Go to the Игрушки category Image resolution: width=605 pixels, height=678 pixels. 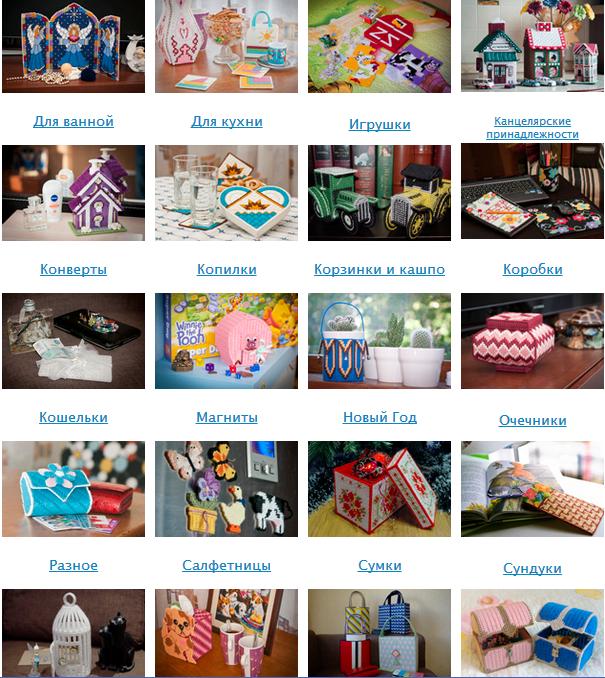(379, 125)
